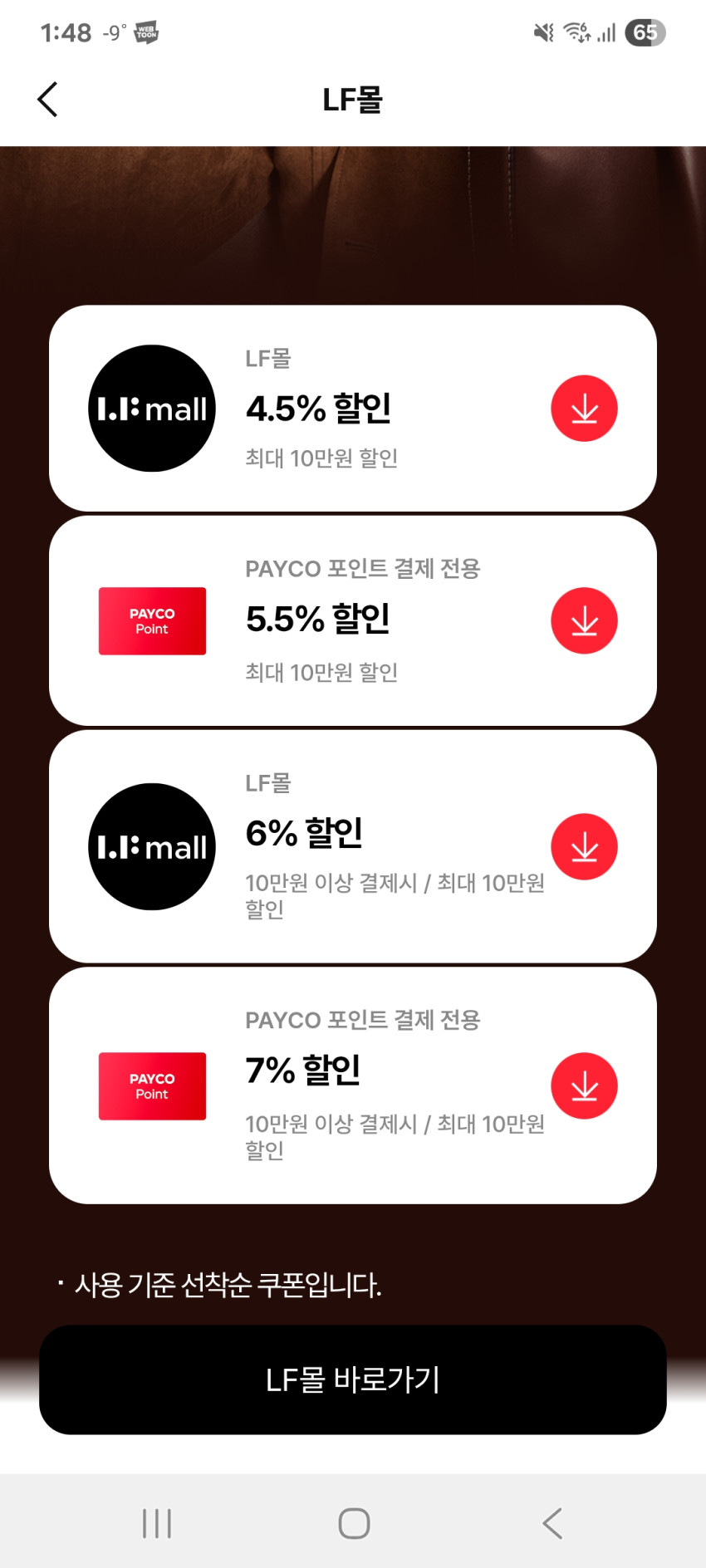Screen dimensions: 706x1568
Task: Download the LF몰 4.5% 할인 coupon
Action: coord(584,409)
